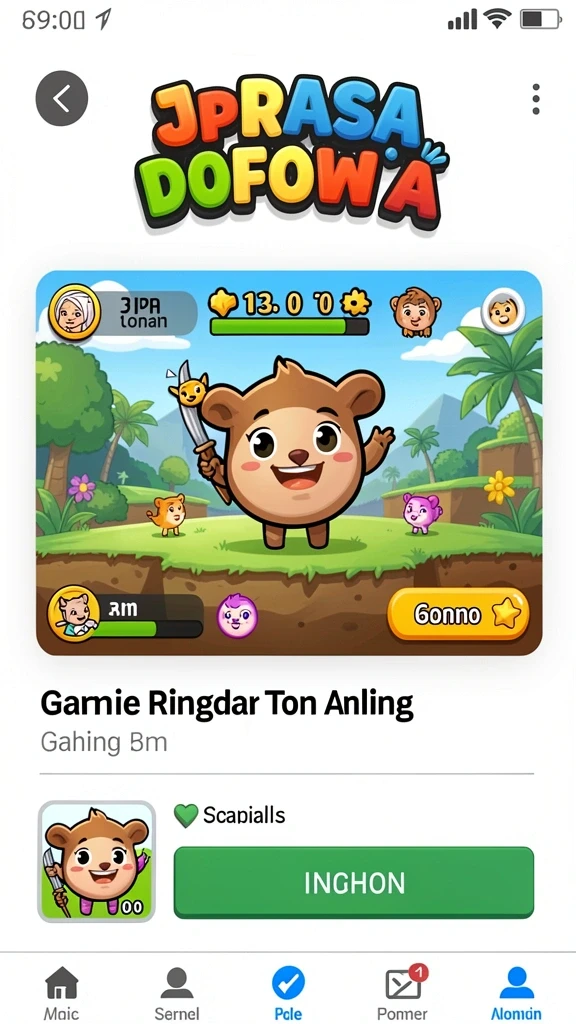Switch to the Sernel tab

click(176, 993)
